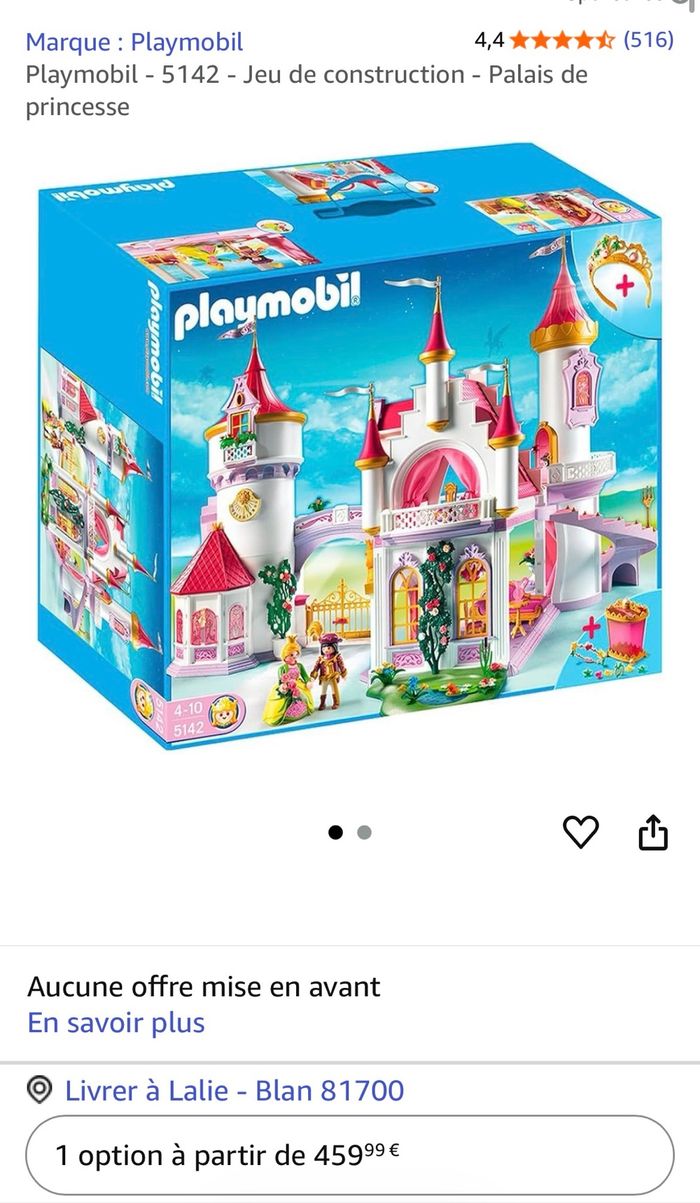Open the 516 customer reviews
700x1203 pixels.
click(x=647, y=40)
